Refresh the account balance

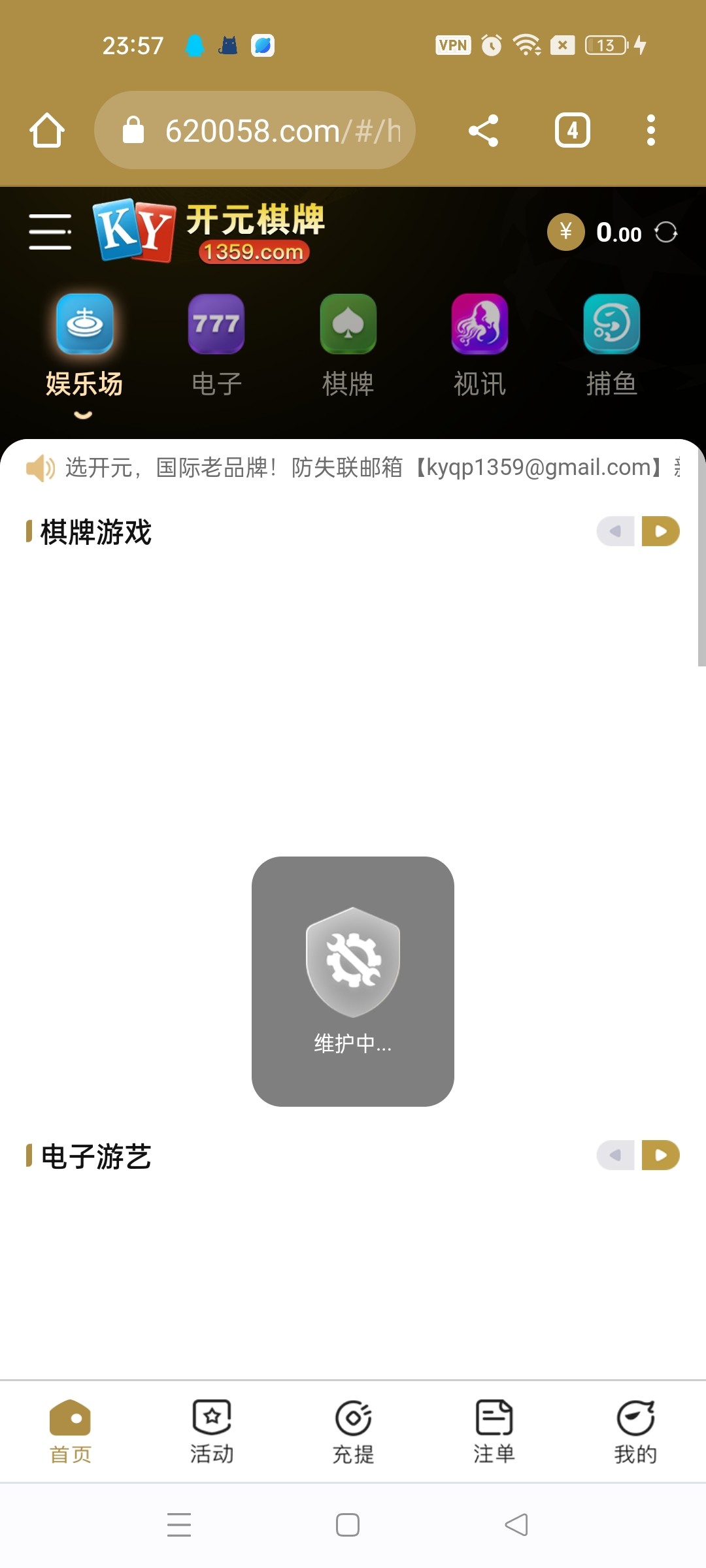tap(666, 233)
